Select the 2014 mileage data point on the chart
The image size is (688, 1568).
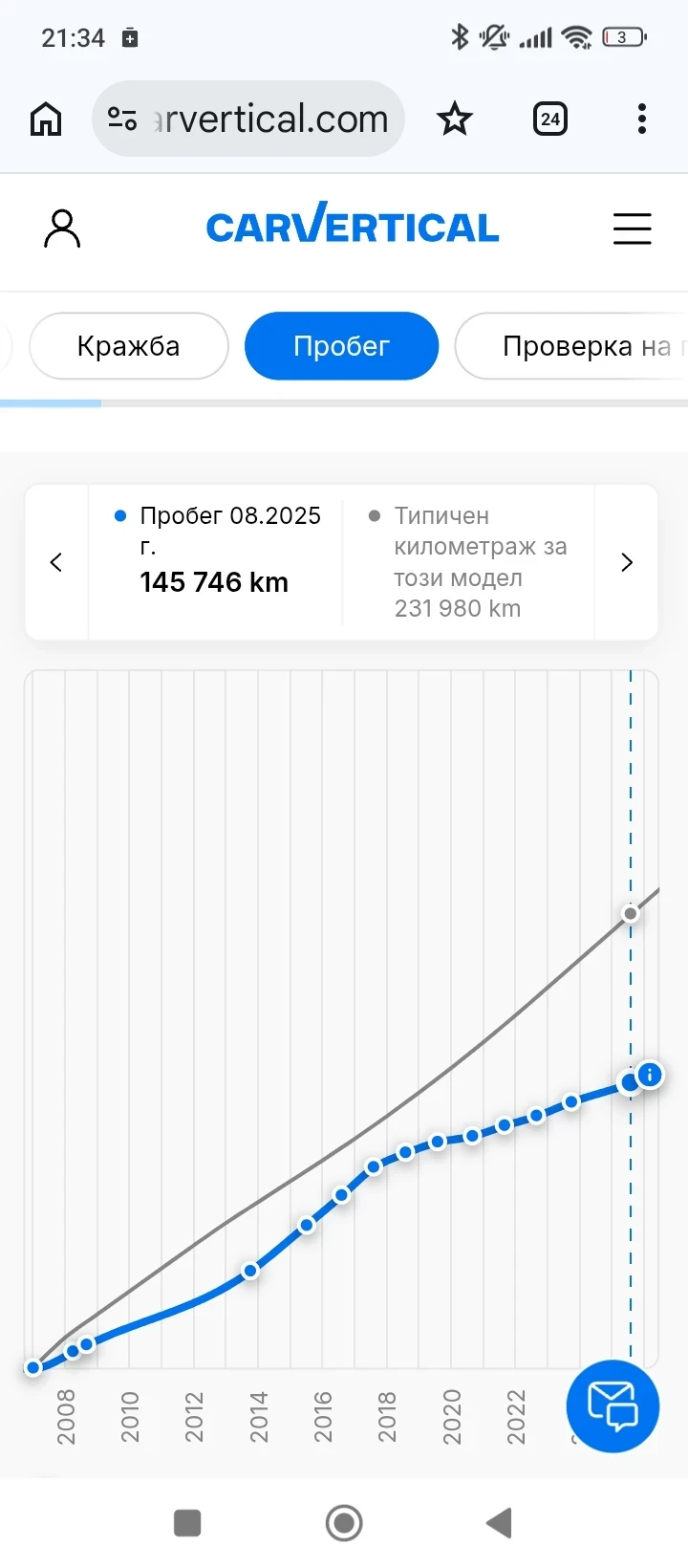tap(250, 1271)
